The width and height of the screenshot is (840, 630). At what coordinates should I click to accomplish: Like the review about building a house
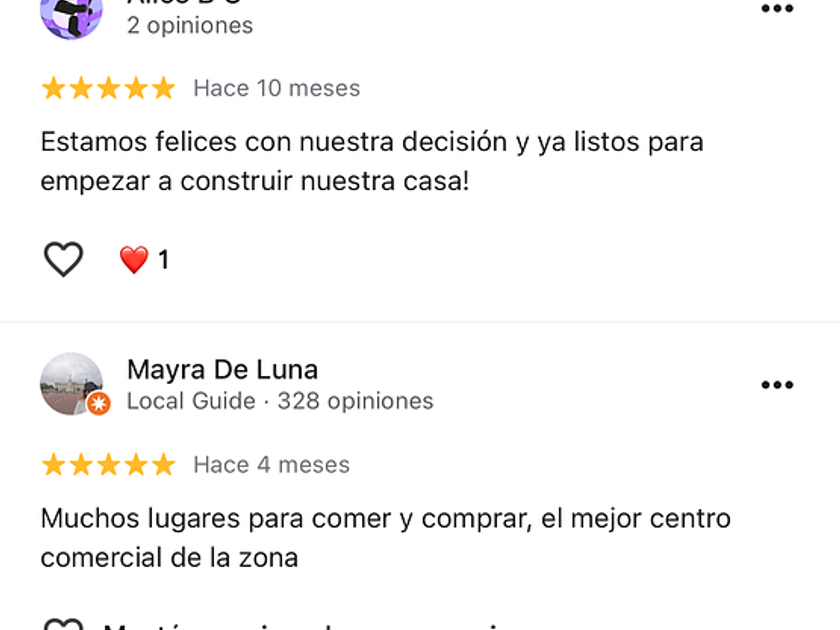pos(63,260)
